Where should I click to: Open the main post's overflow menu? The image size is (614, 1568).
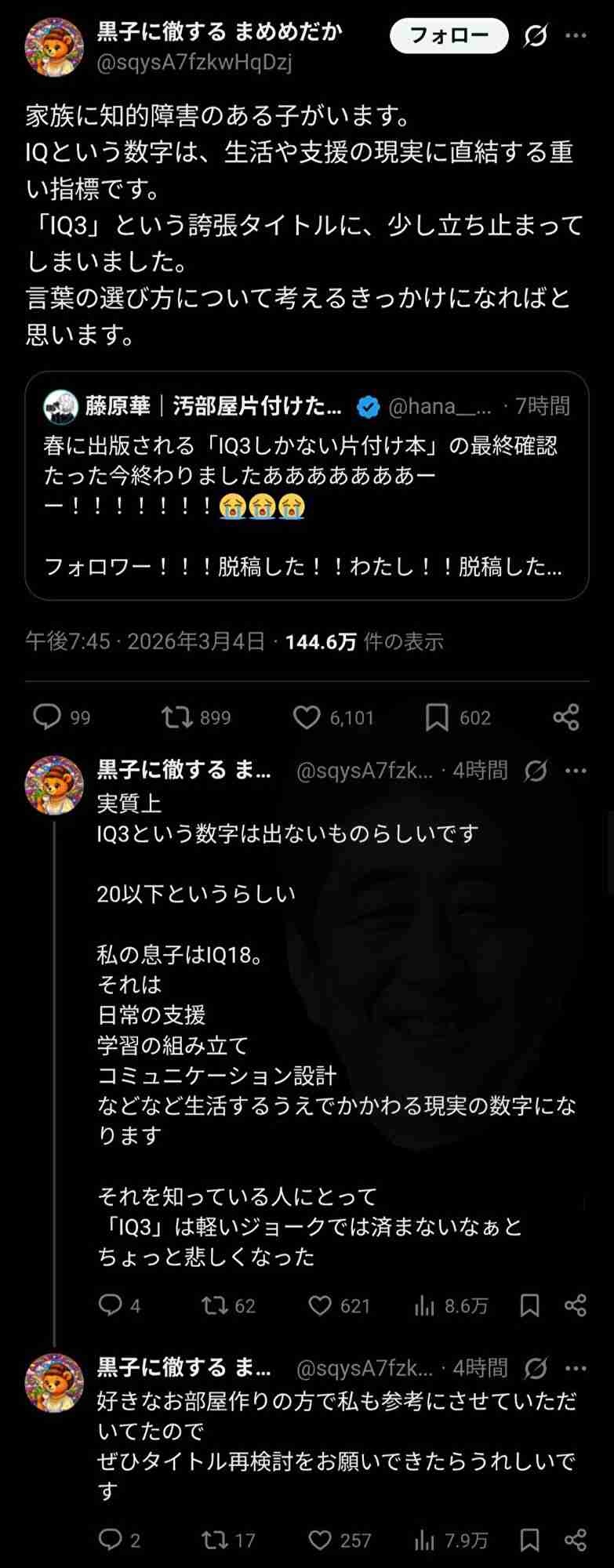coord(576,35)
